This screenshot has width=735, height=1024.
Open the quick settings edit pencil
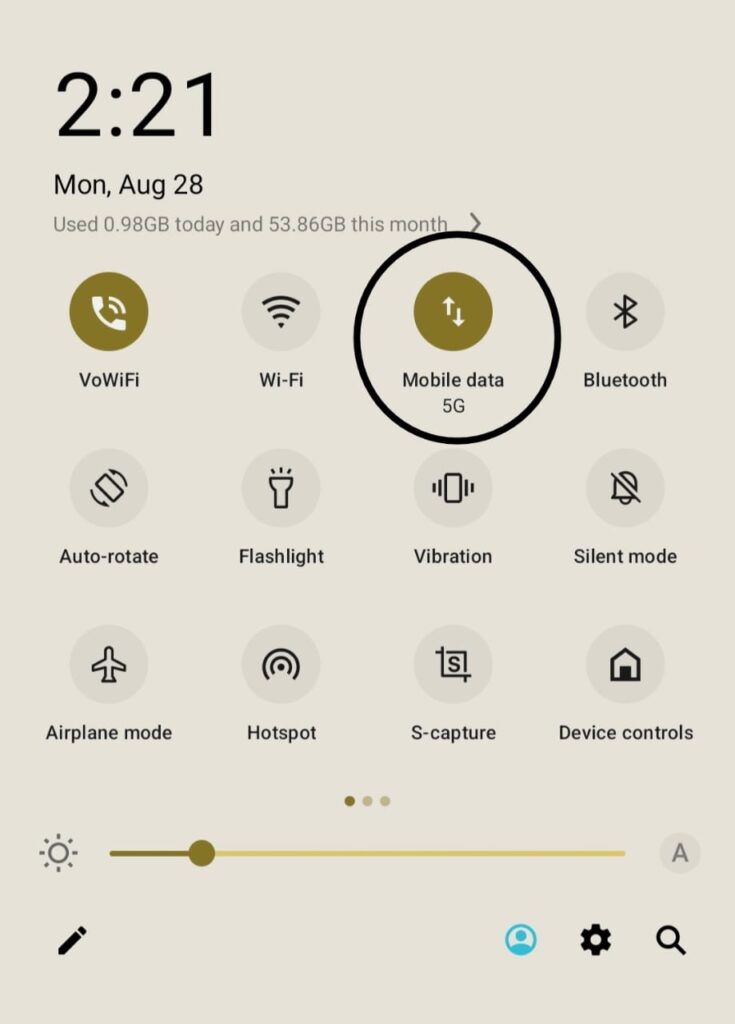[x=70, y=940]
